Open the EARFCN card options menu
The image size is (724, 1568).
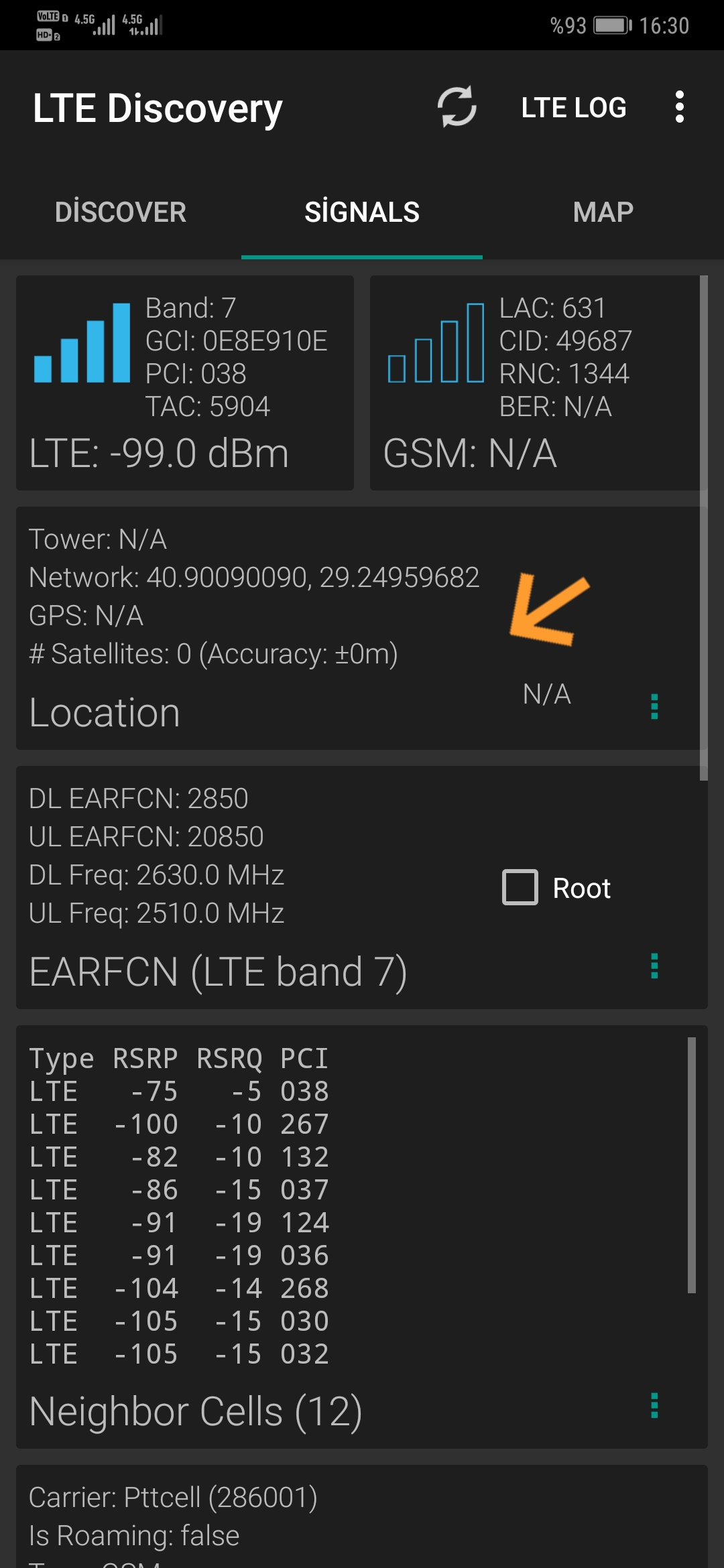point(654,966)
